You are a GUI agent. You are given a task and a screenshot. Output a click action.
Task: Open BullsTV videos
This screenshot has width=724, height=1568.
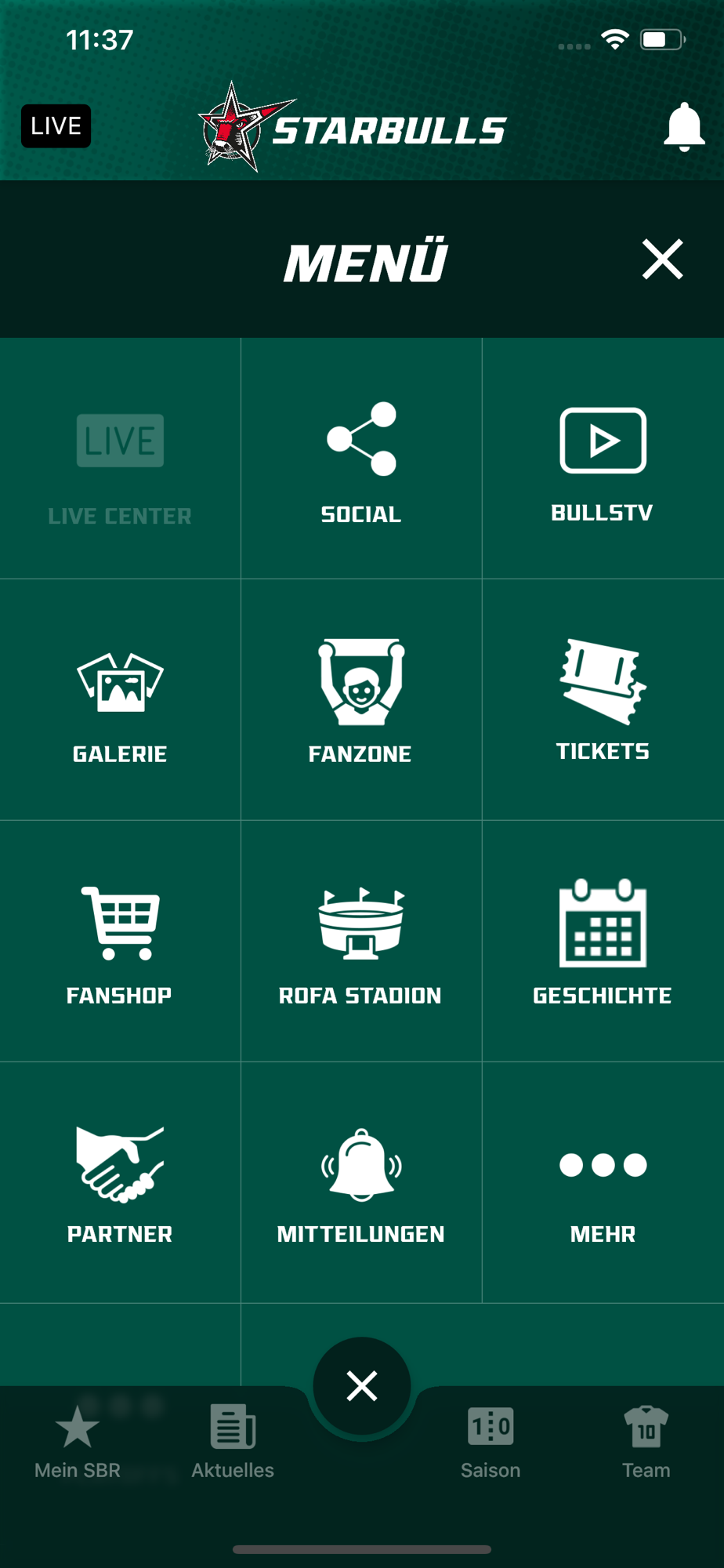point(603,459)
